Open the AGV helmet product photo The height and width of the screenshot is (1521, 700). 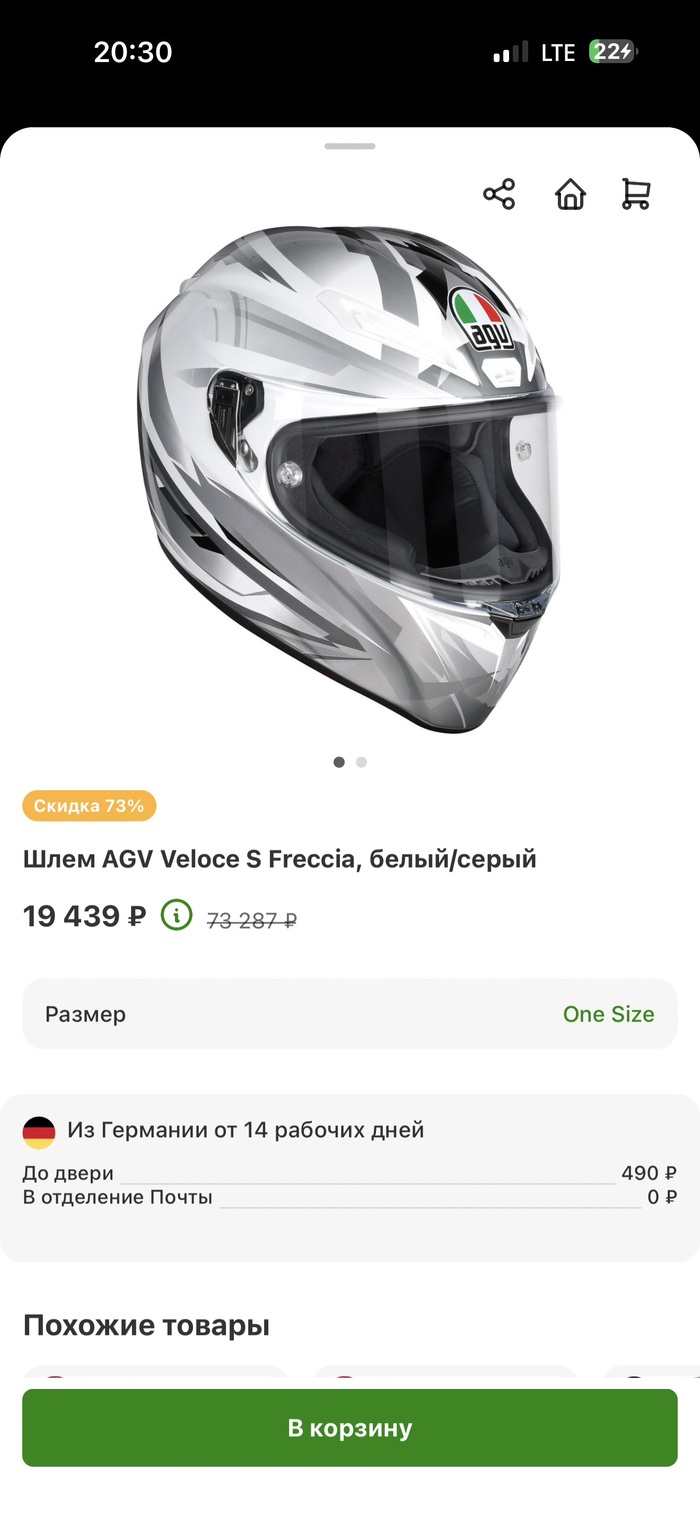[350, 480]
